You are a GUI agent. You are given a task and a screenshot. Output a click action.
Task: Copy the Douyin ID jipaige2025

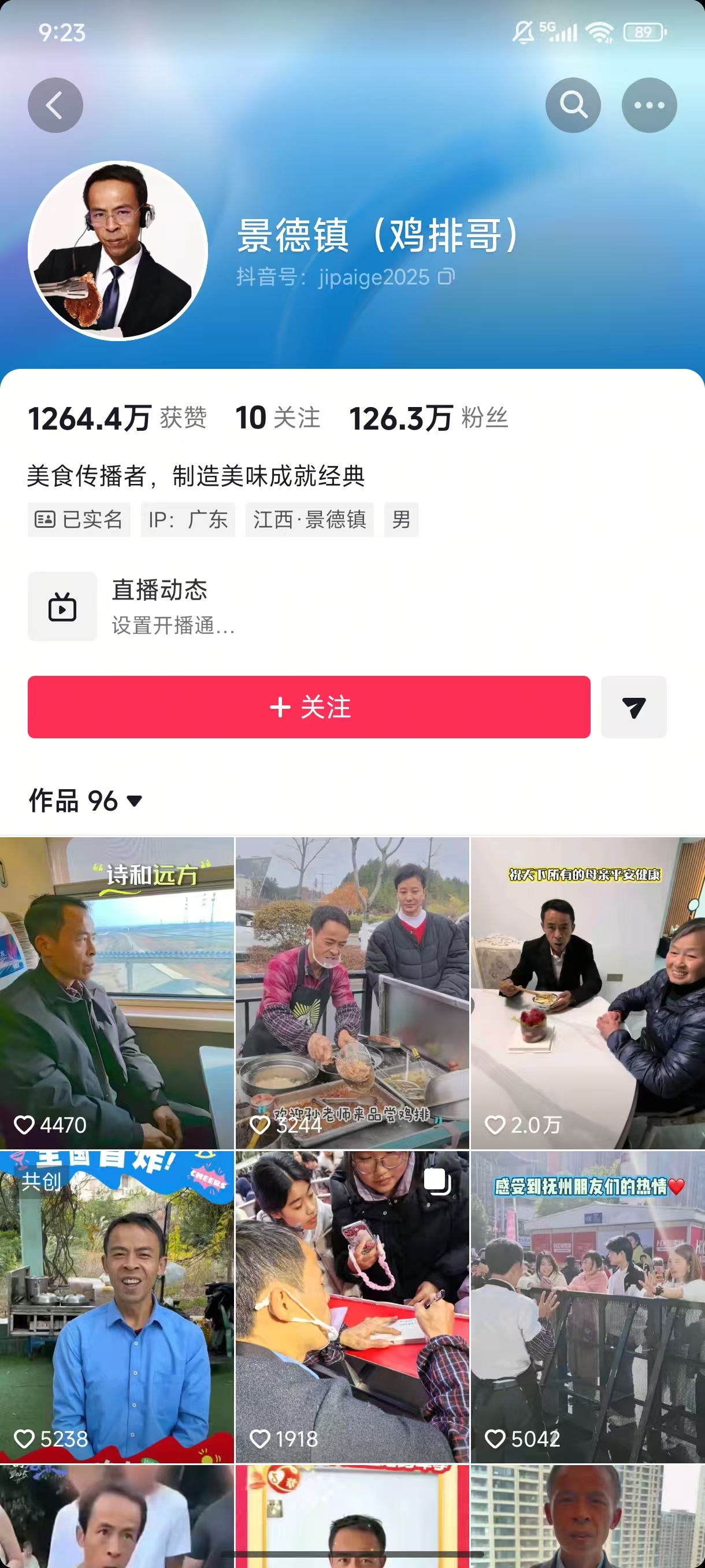click(447, 277)
